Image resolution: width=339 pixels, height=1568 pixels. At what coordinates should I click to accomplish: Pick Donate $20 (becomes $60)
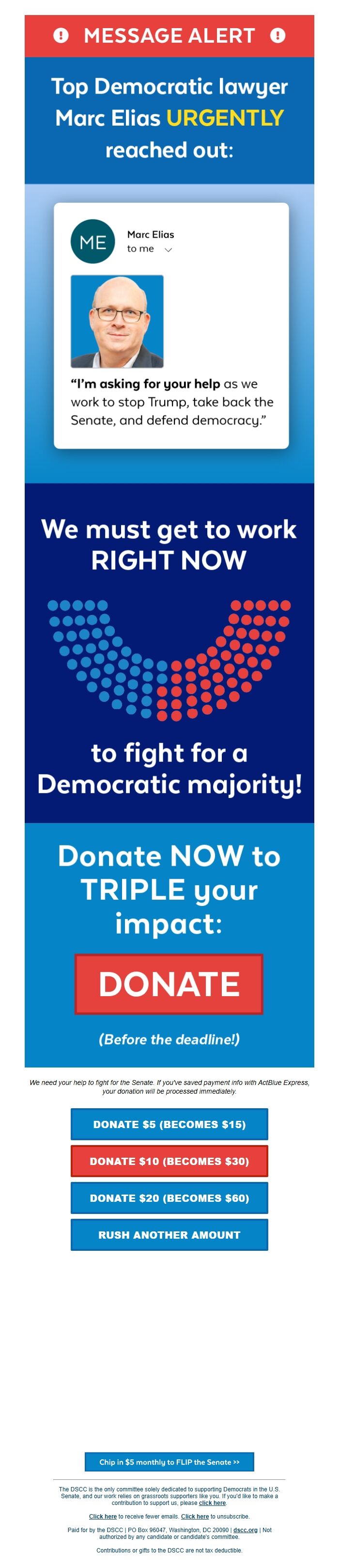click(x=169, y=1198)
